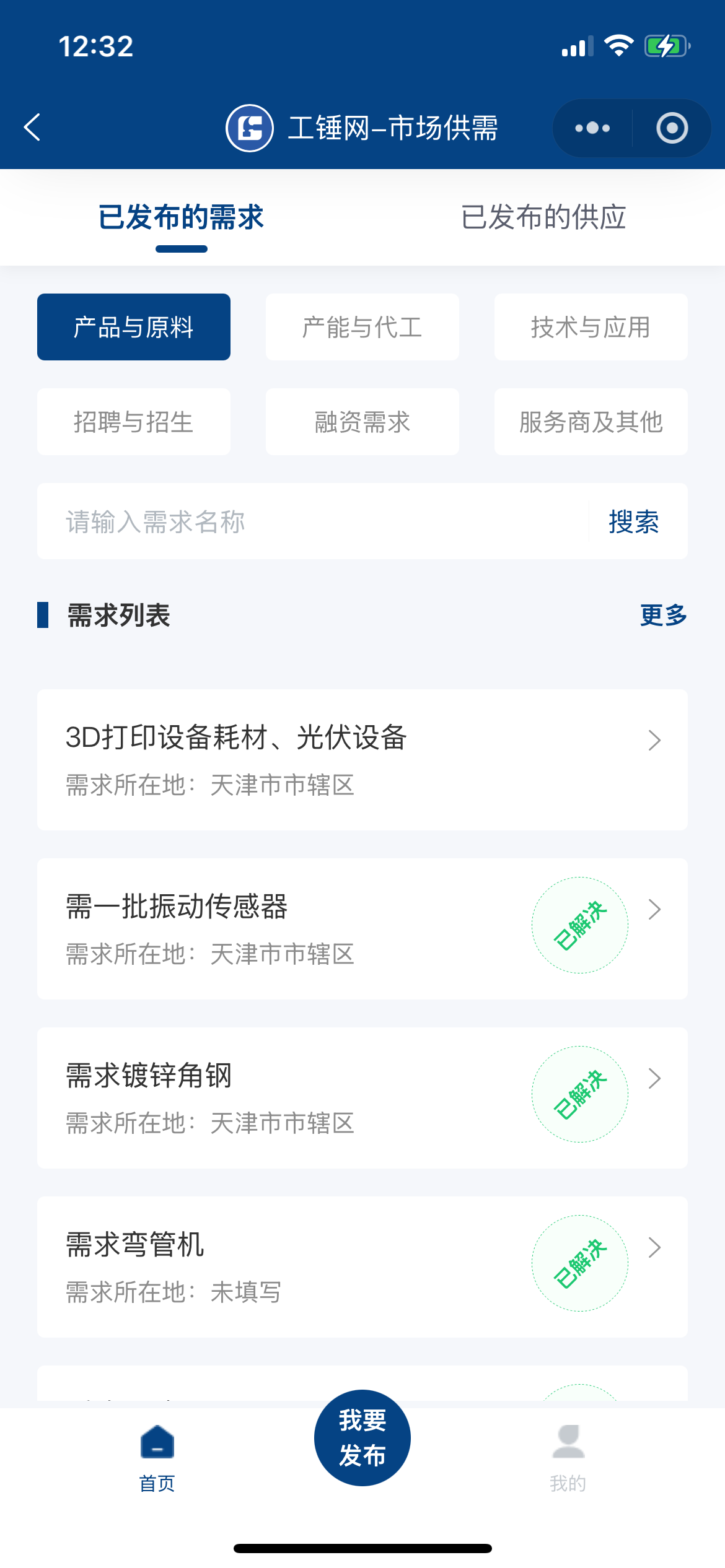Open the 需求弯管机 demand
The image size is (725, 1568).
tap(362, 1267)
